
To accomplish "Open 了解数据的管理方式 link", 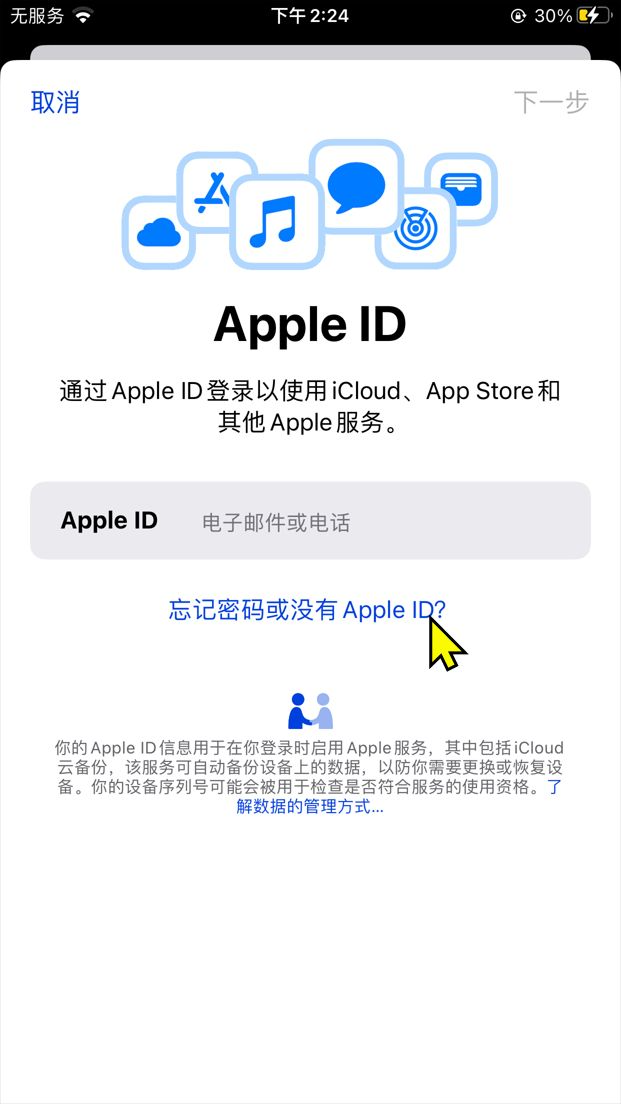I will [309, 806].
